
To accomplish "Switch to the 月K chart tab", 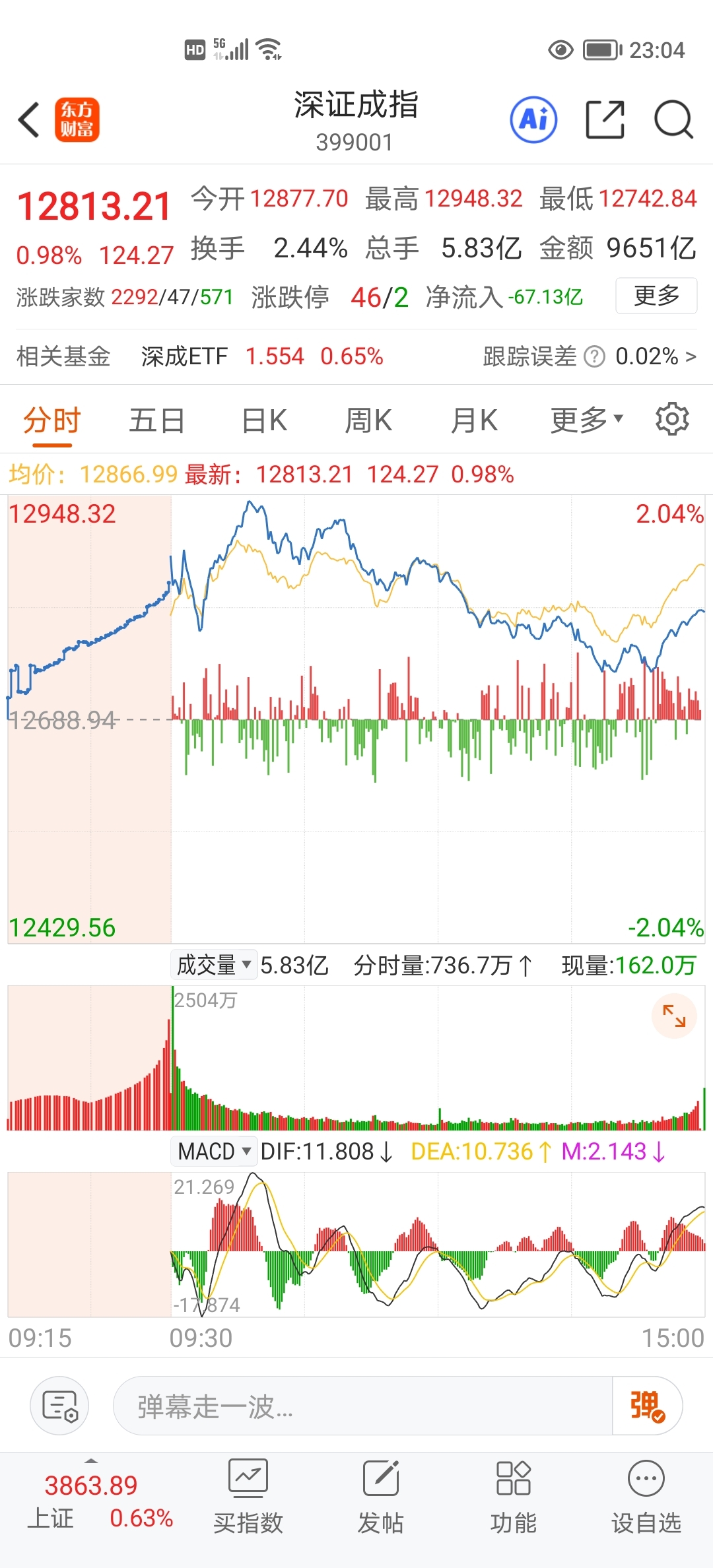I will click(x=473, y=420).
